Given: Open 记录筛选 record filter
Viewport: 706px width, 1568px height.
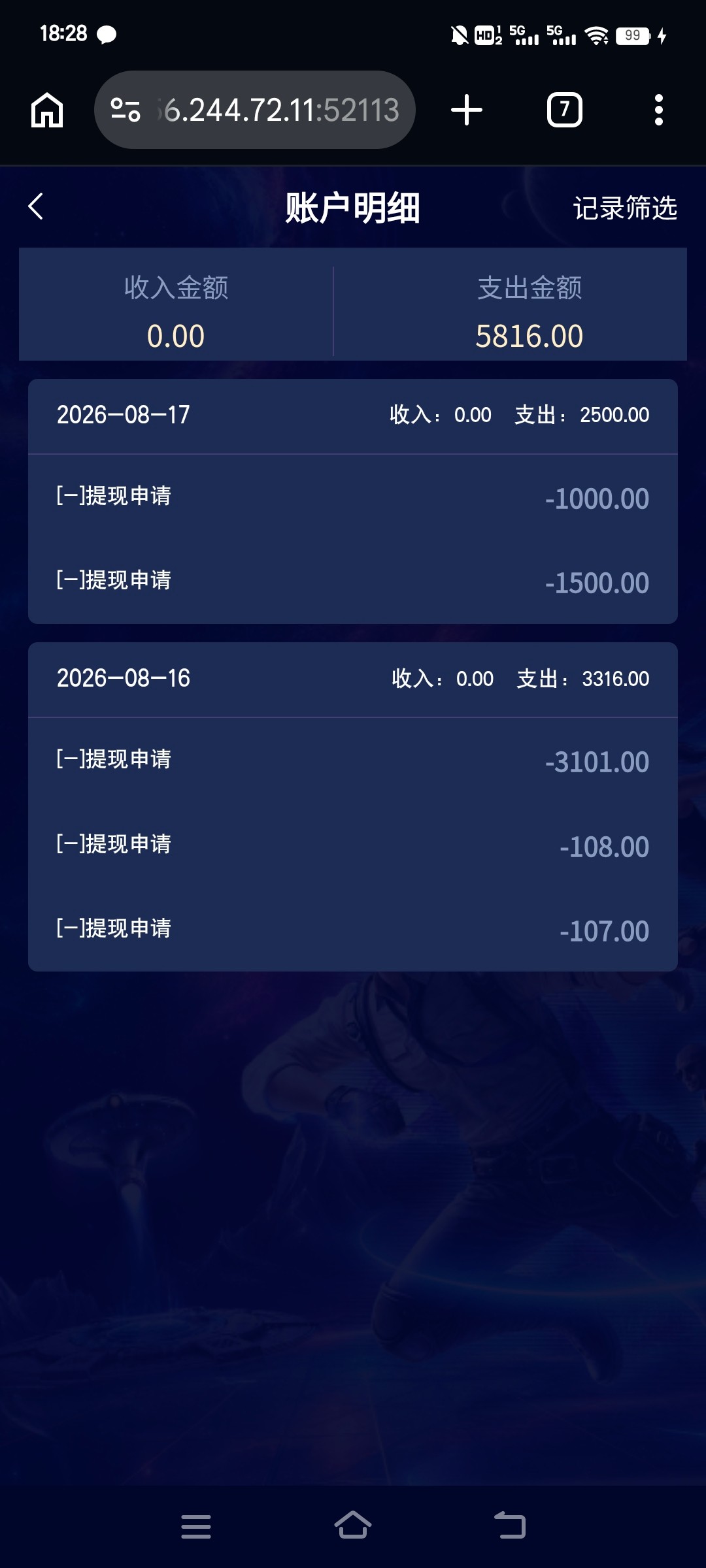Looking at the screenshot, I should pos(625,208).
